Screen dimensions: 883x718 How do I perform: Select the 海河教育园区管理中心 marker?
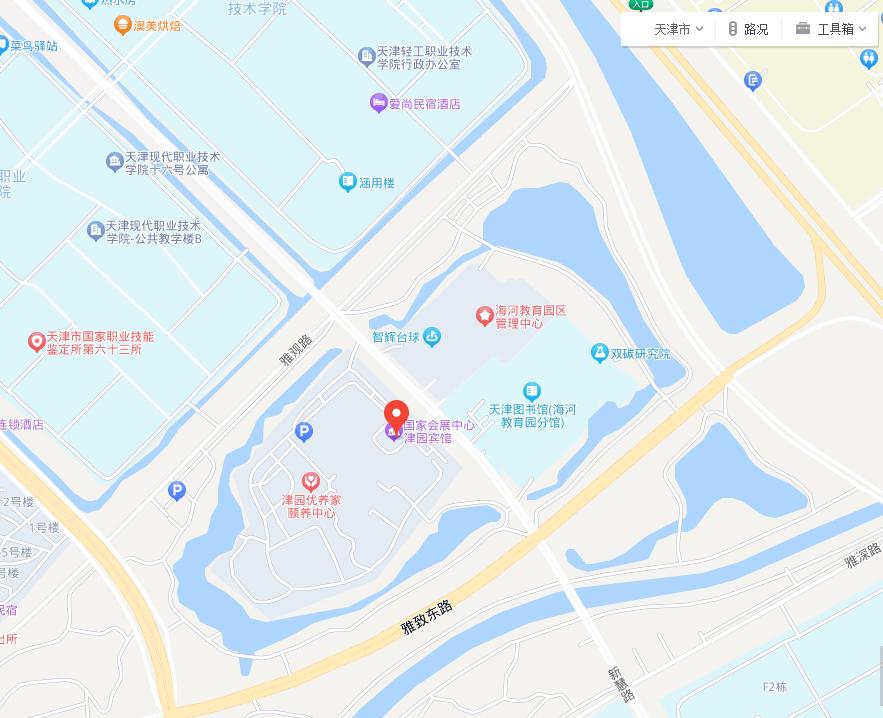[x=485, y=316]
